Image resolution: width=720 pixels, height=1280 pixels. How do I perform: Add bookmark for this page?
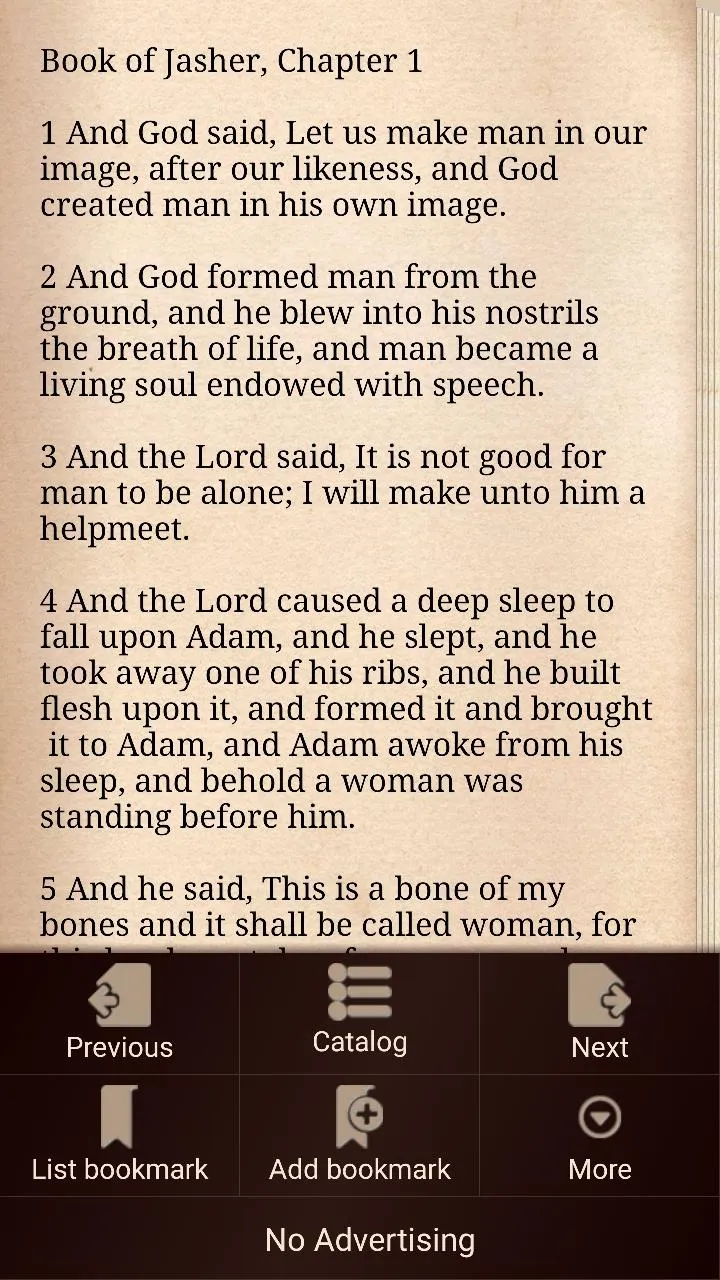pos(359,1135)
